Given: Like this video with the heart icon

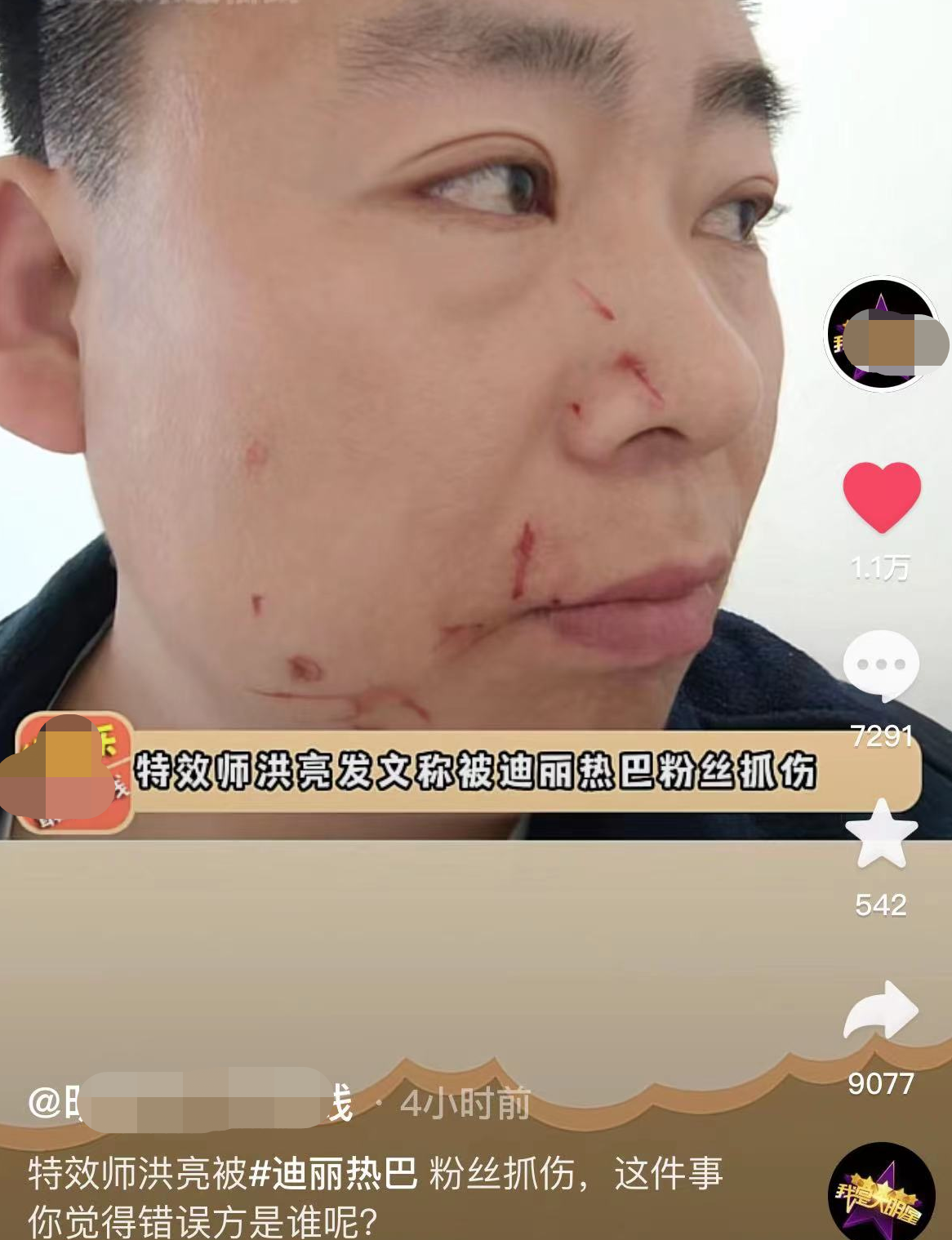Looking at the screenshot, I should pyautogui.click(x=881, y=496).
